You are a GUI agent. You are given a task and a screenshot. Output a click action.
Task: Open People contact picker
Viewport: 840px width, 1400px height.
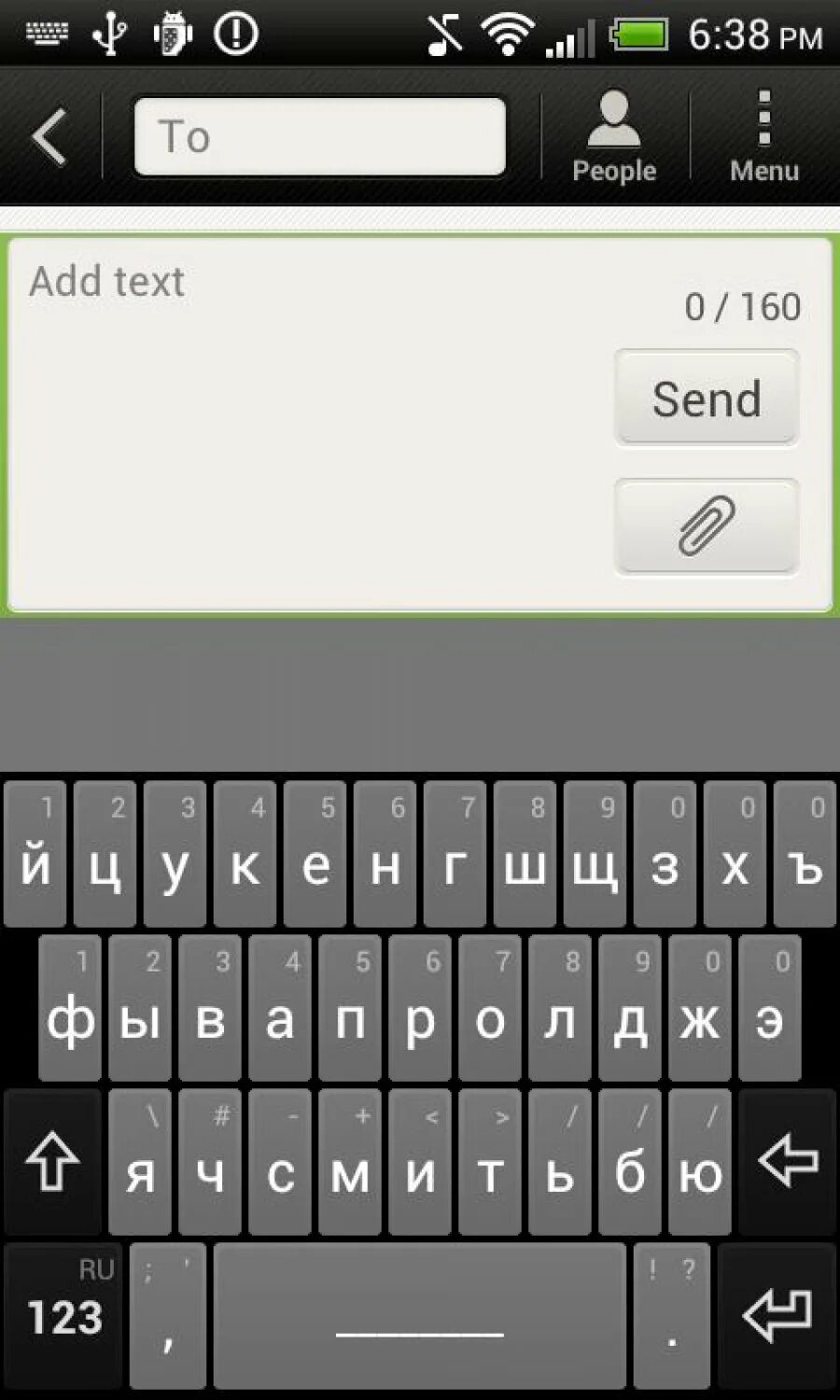[614, 136]
